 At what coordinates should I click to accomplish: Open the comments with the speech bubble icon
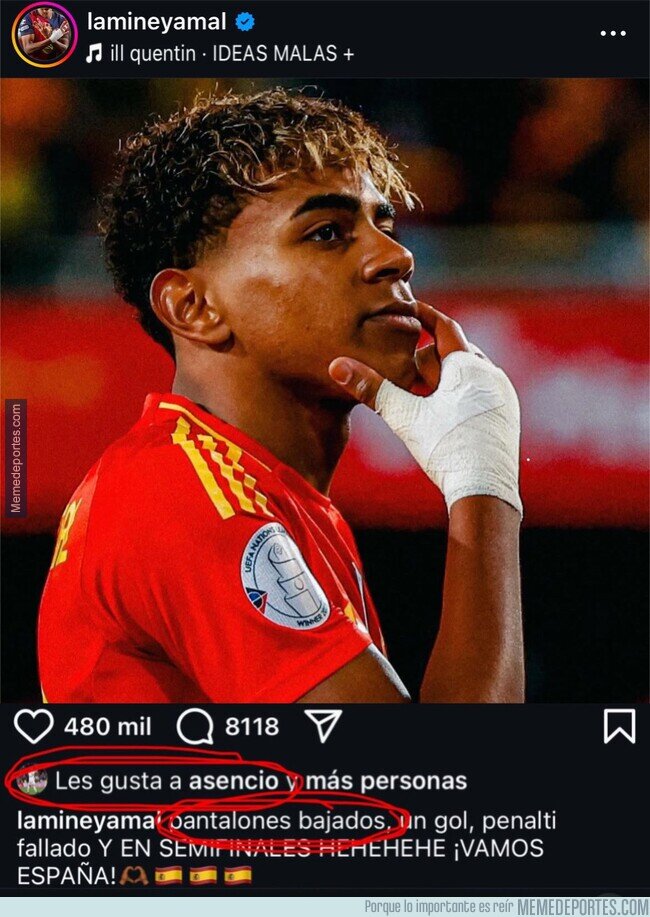195,726
